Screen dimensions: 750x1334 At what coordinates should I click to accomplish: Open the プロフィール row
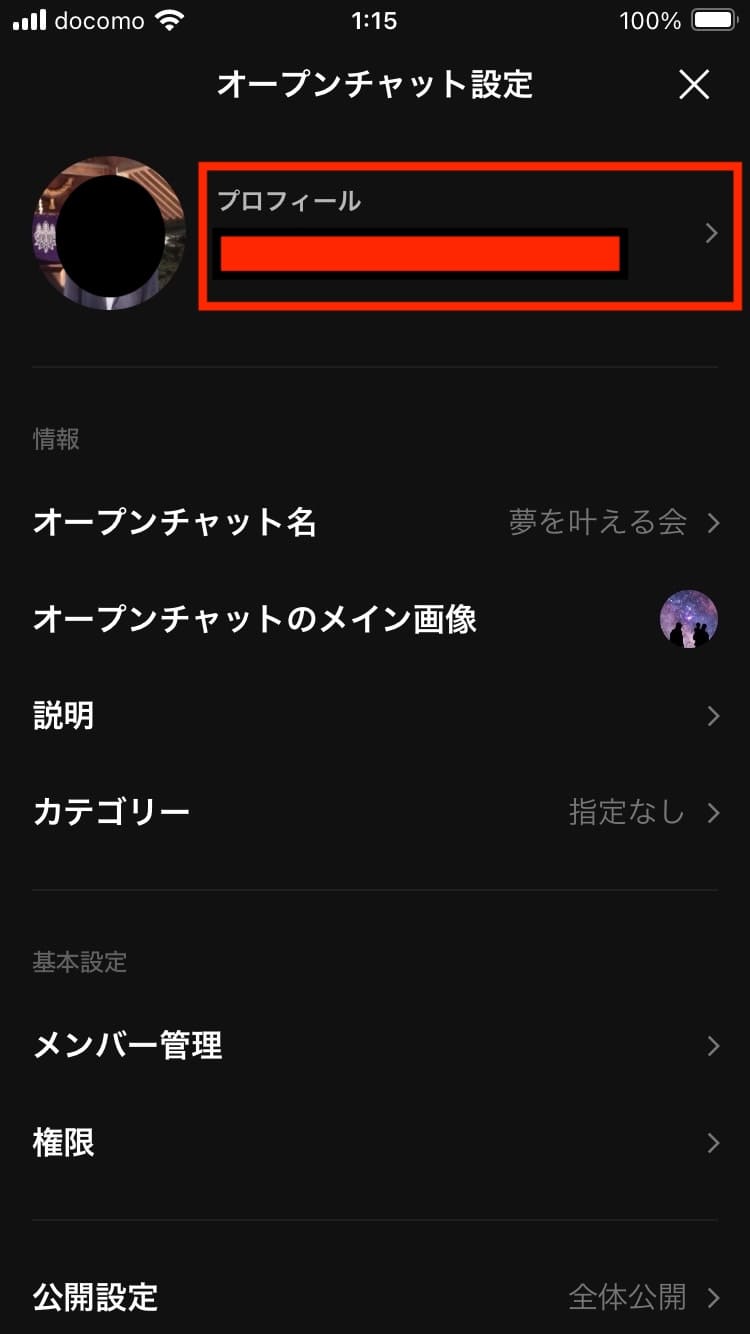(468, 235)
